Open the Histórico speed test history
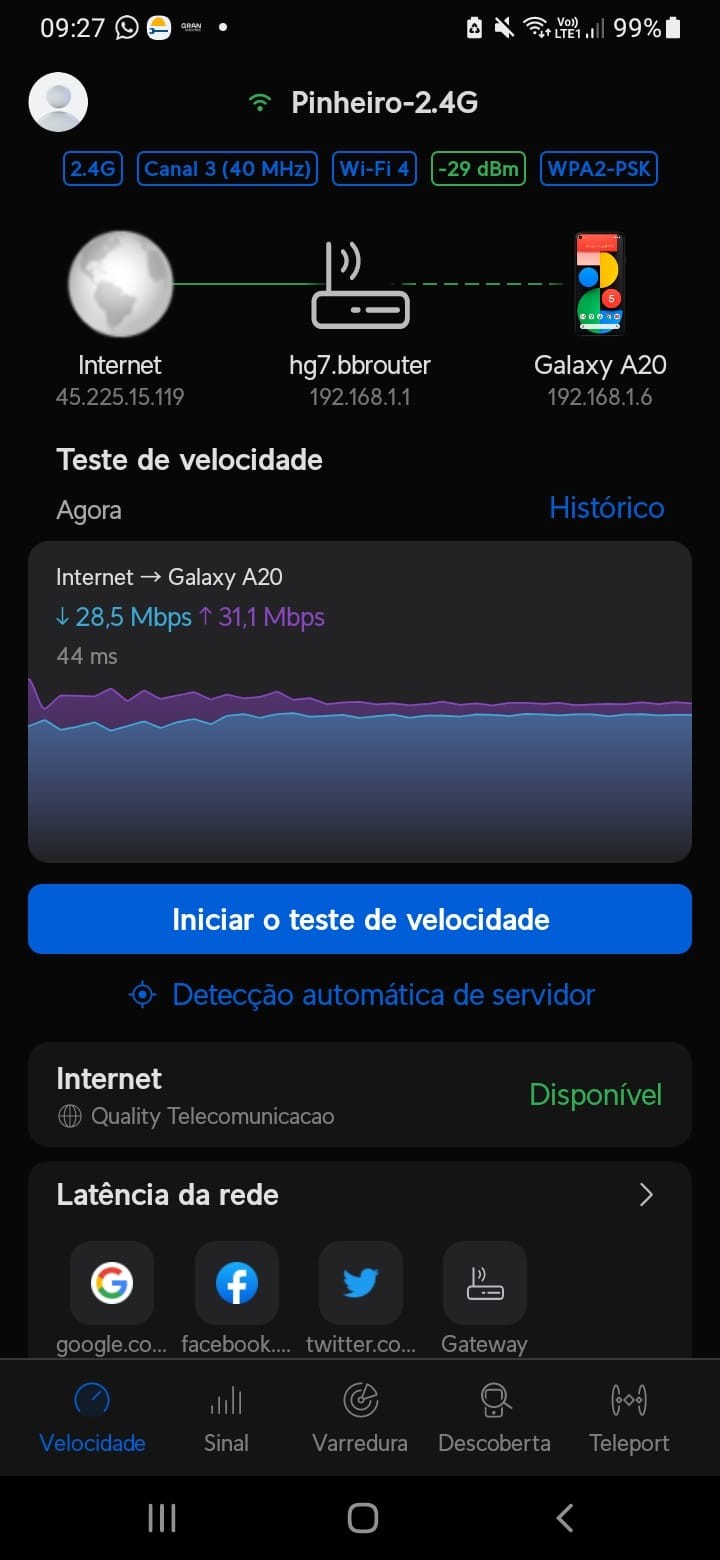The height and width of the screenshot is (1560, 720). 606,508
